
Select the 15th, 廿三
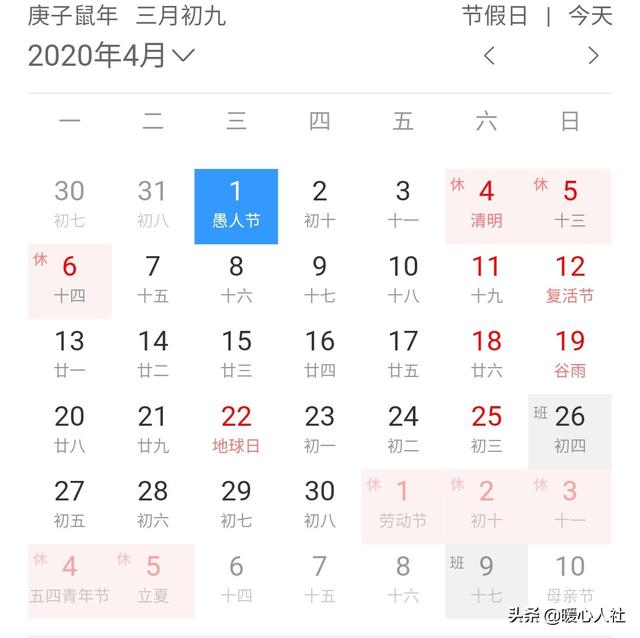pyautogui.click(x=236, y=356)
